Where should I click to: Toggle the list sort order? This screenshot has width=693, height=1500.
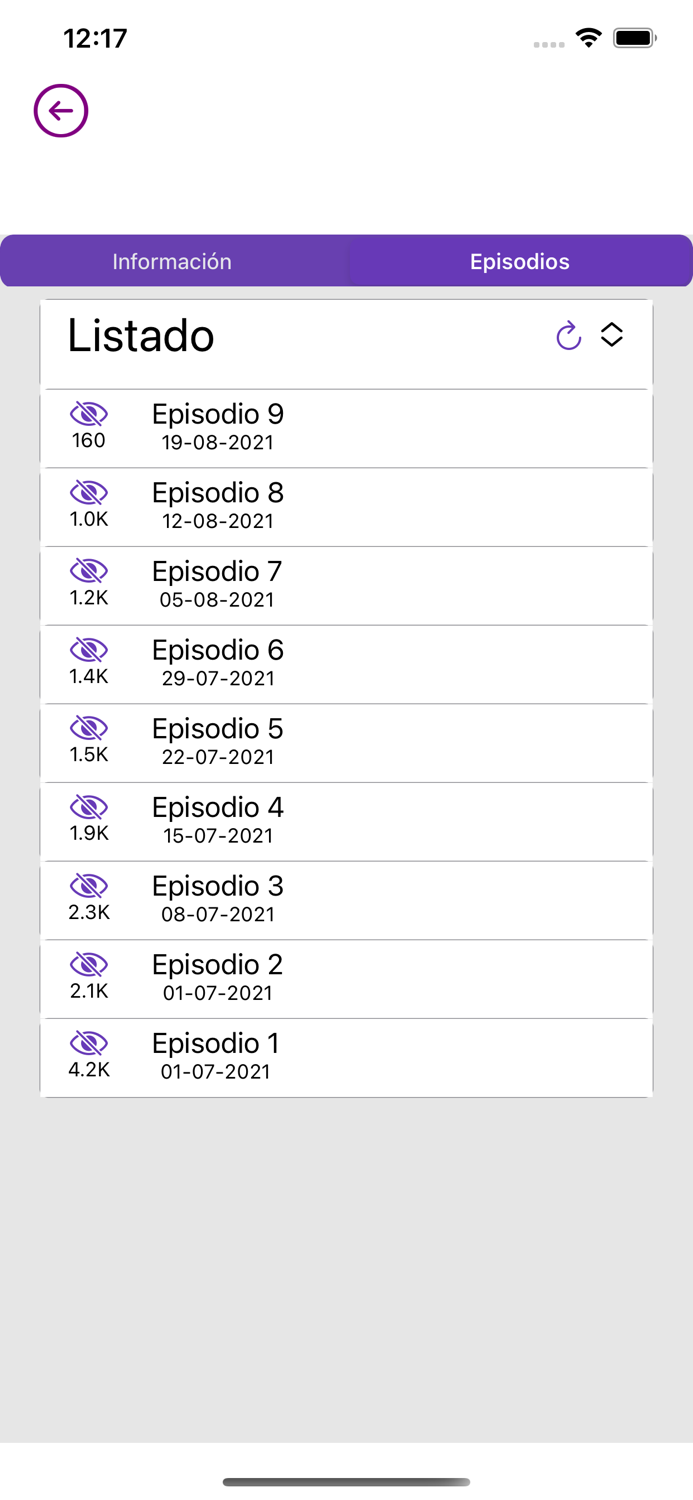pyautogui.click(x=612, y=335)
